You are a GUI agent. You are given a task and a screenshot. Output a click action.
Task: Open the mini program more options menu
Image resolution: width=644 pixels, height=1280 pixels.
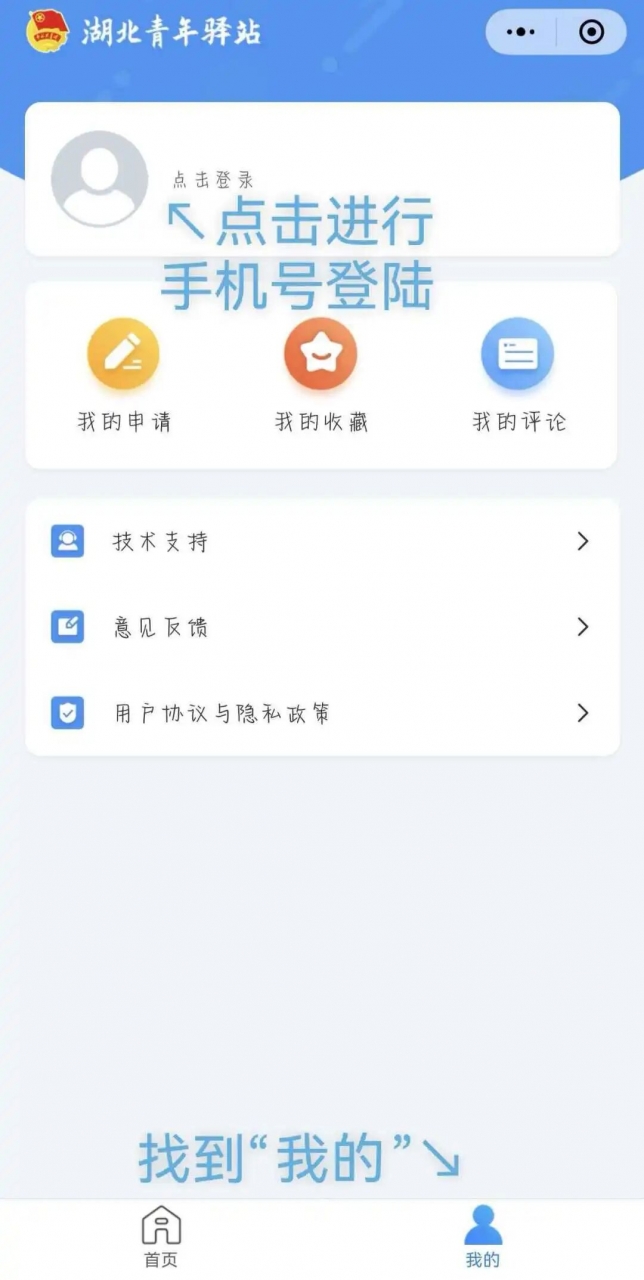521,32
